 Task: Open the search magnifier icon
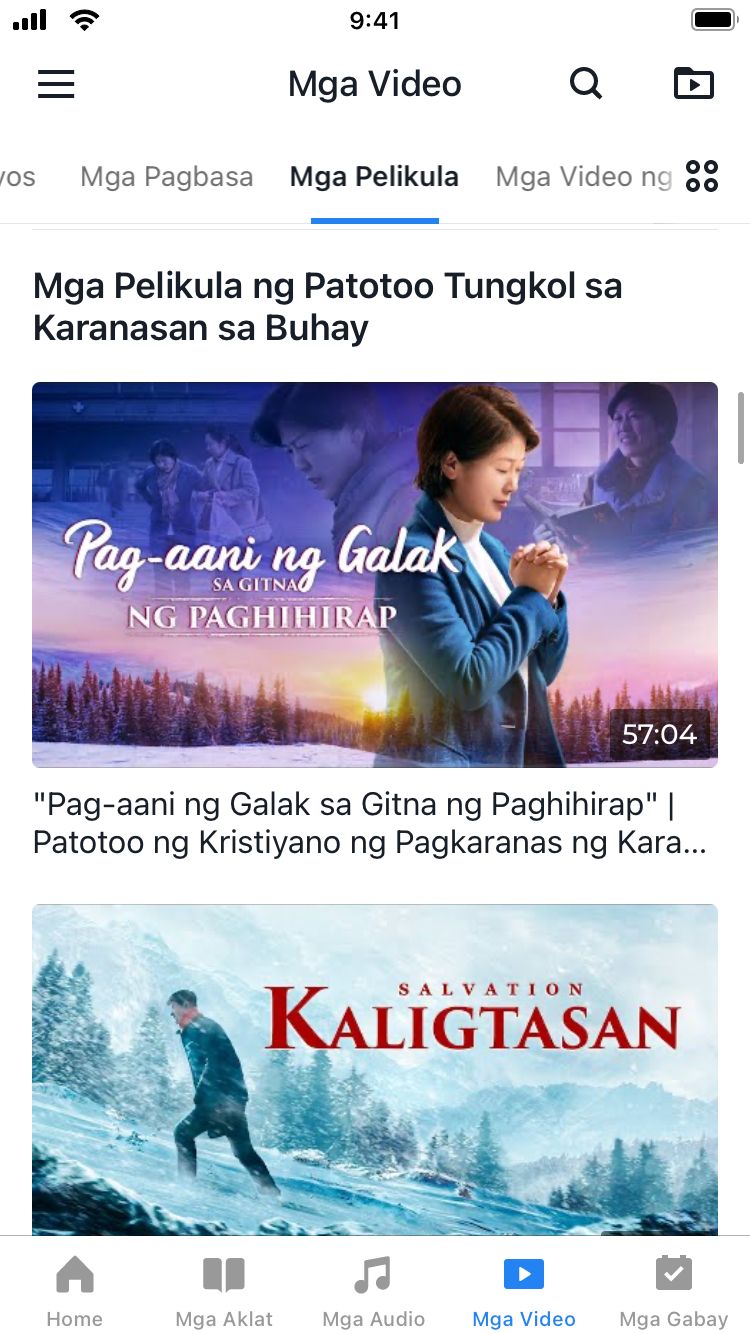(586, 84)
